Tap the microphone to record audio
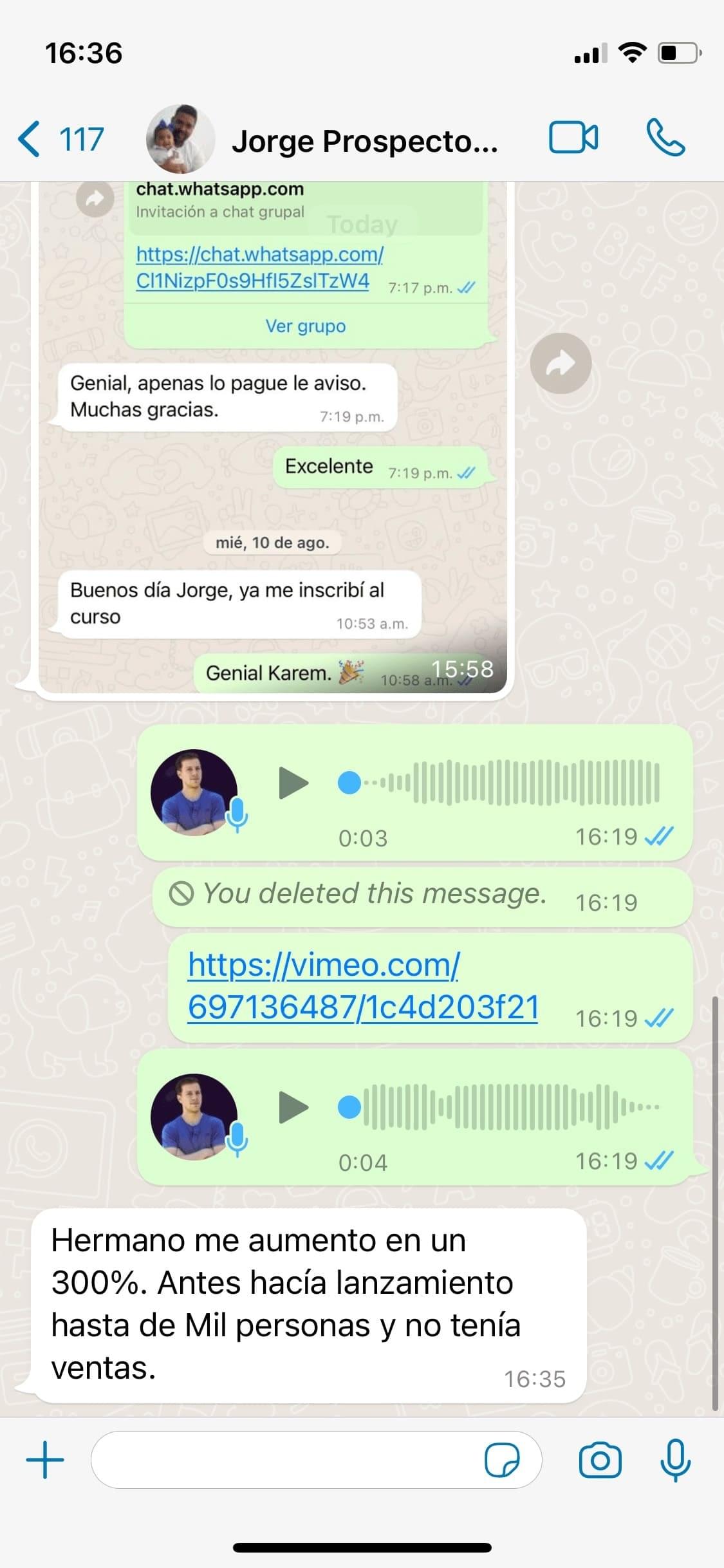The width and height of the screenshot is (724, 1568). point(675,1460)
